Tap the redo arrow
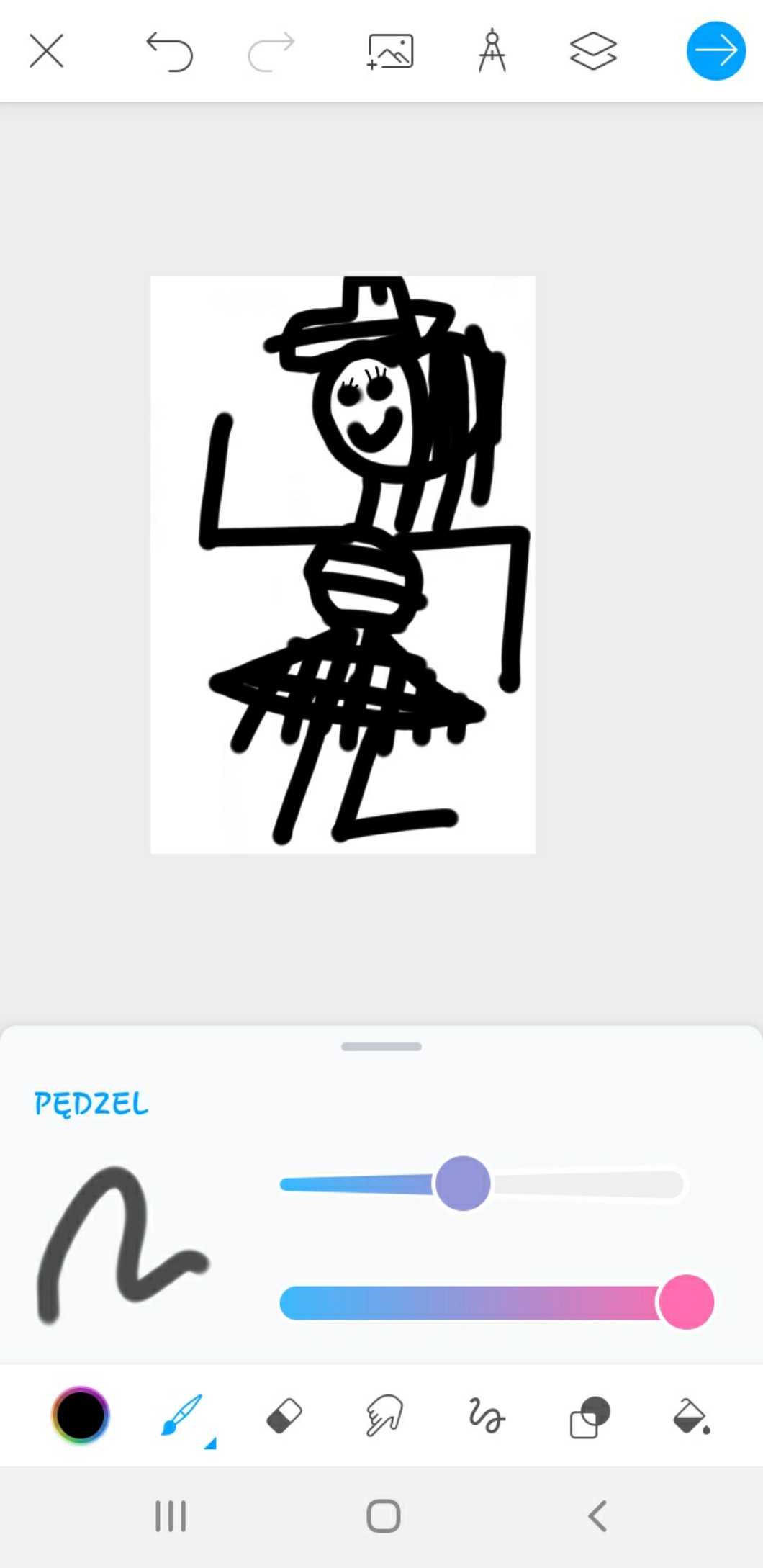Viewport: 763px width, 1568px height. click(271, 52)
